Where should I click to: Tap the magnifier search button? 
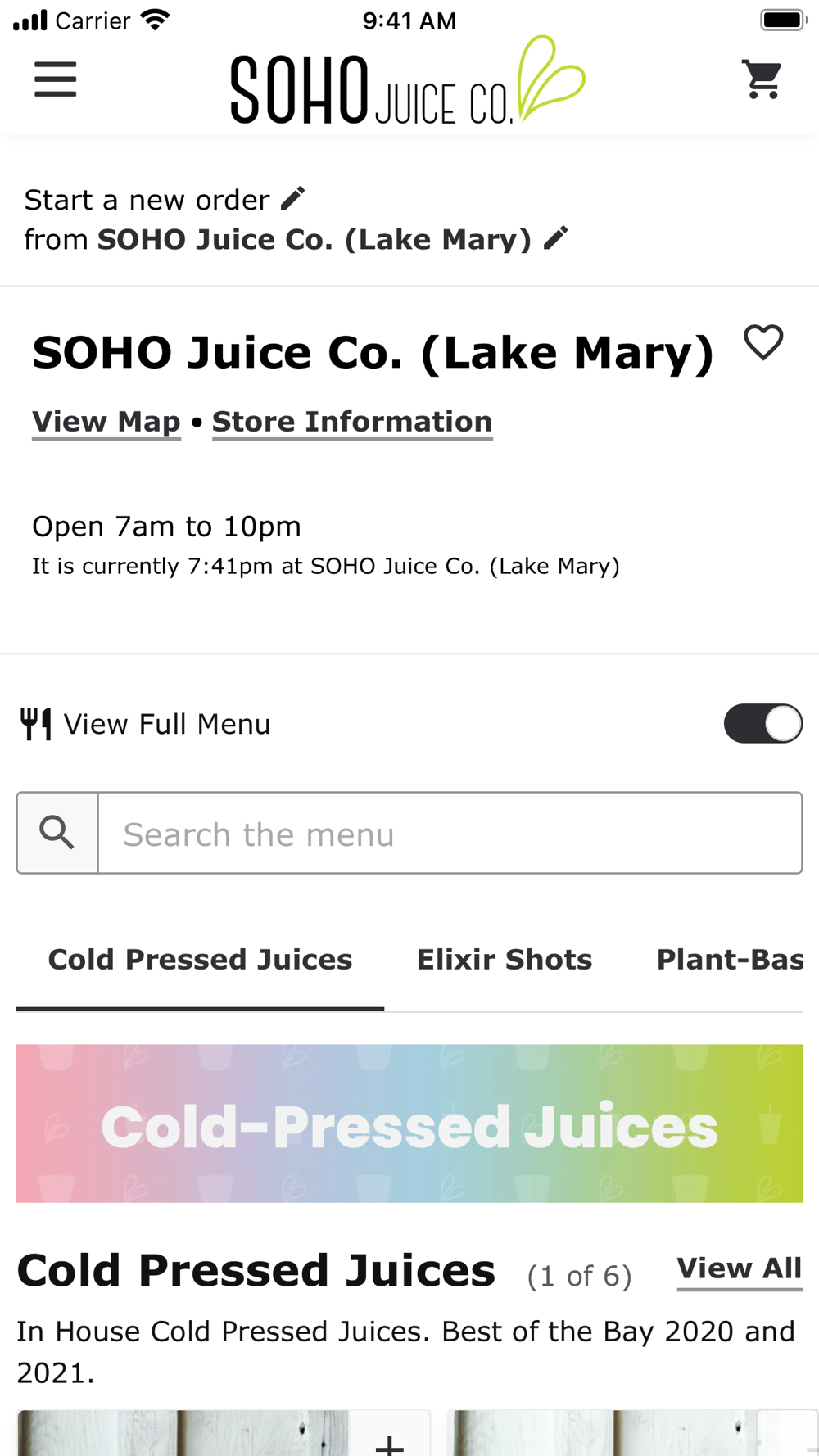pyautogui.click(x=57, y=834)
